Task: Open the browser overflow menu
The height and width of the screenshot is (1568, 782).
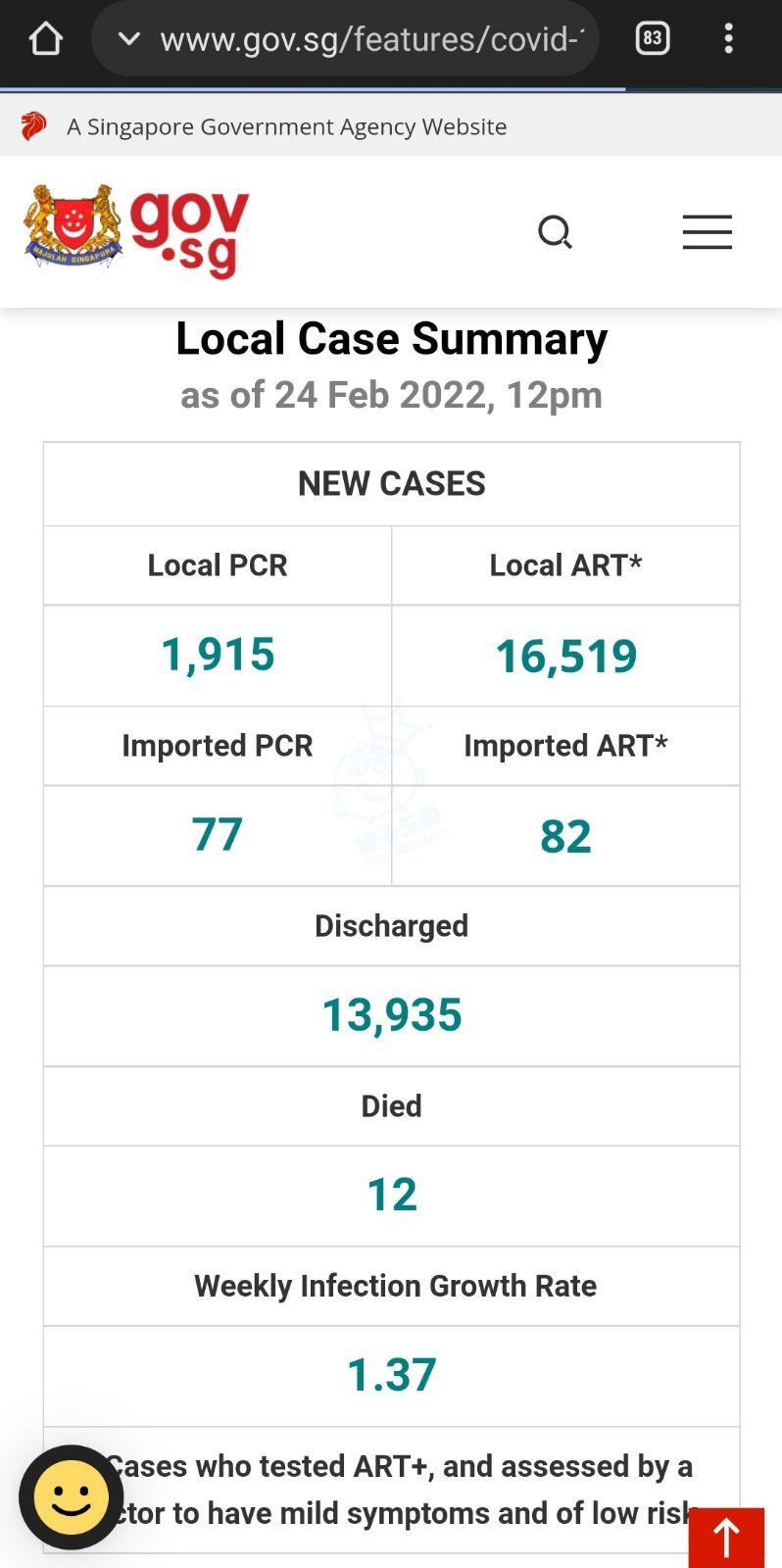Action: tap(728, 38)
